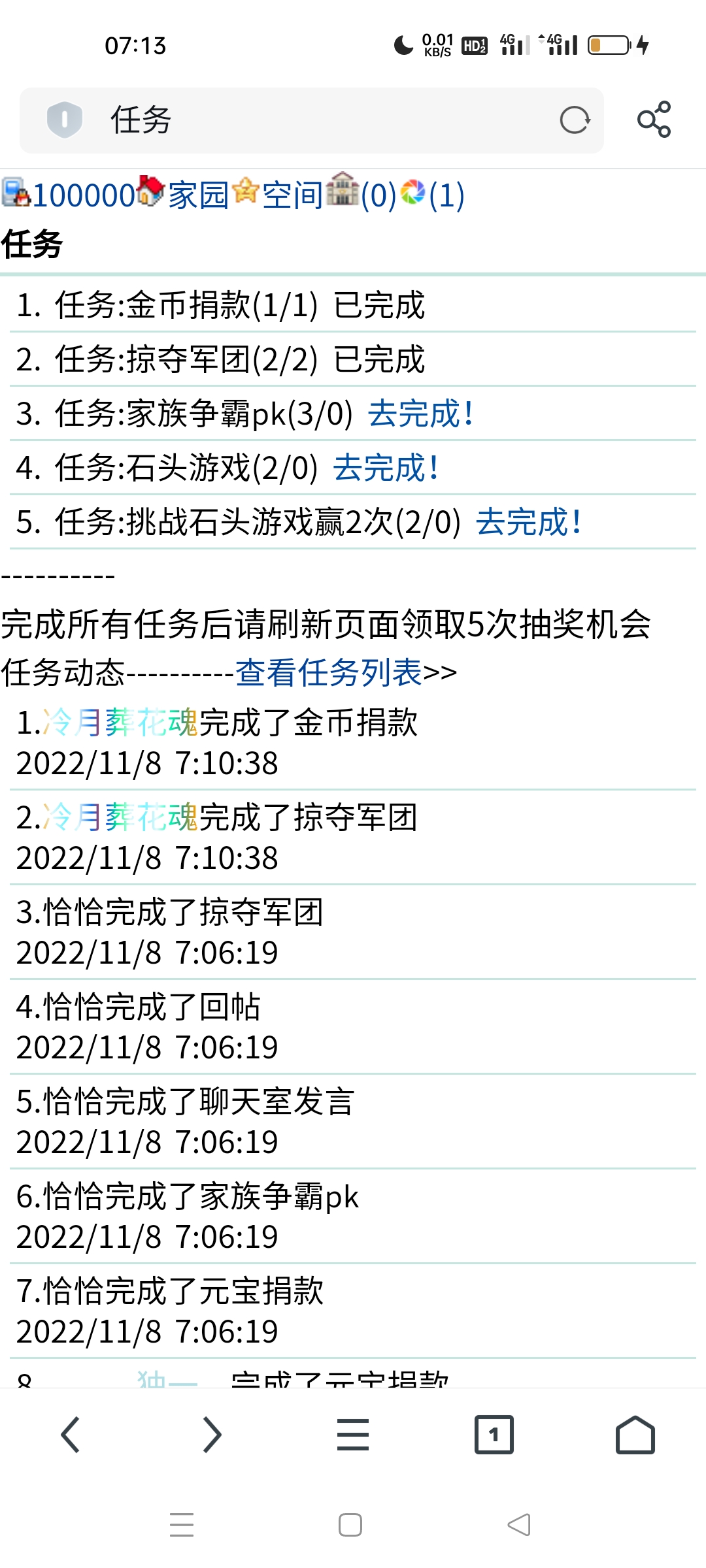Tap 去完成! for 石头游戏(2/0) task

[x=386, y=468]
